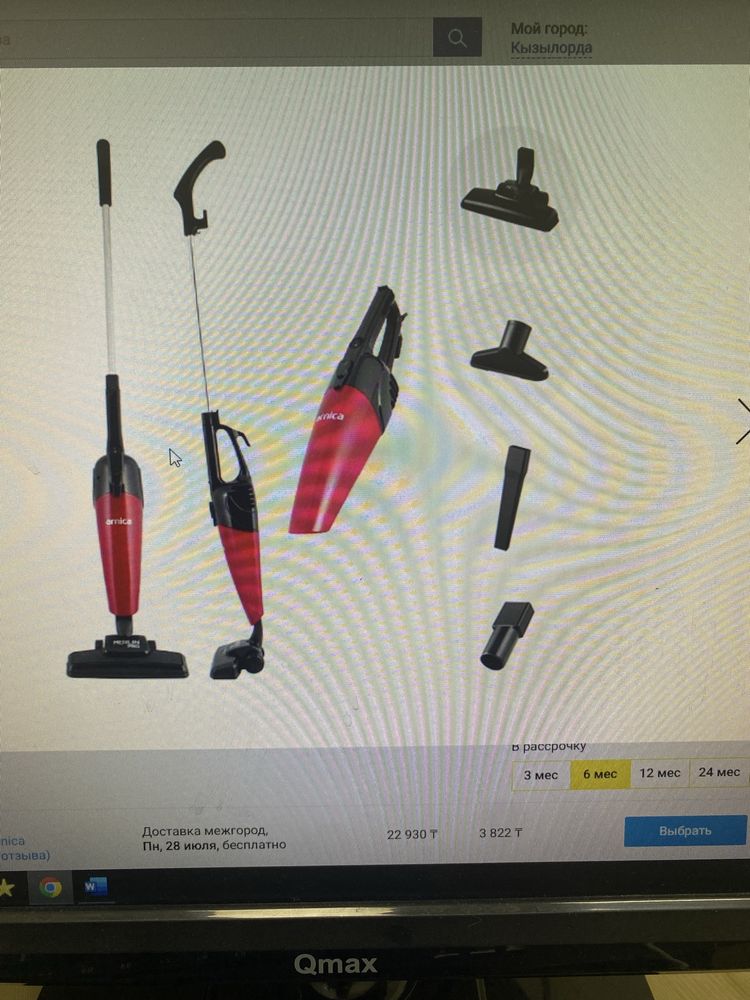The height and width of the screenshot is (1000, 750).
Task: Select 6 мес installment option
Action: click(600, 774)
